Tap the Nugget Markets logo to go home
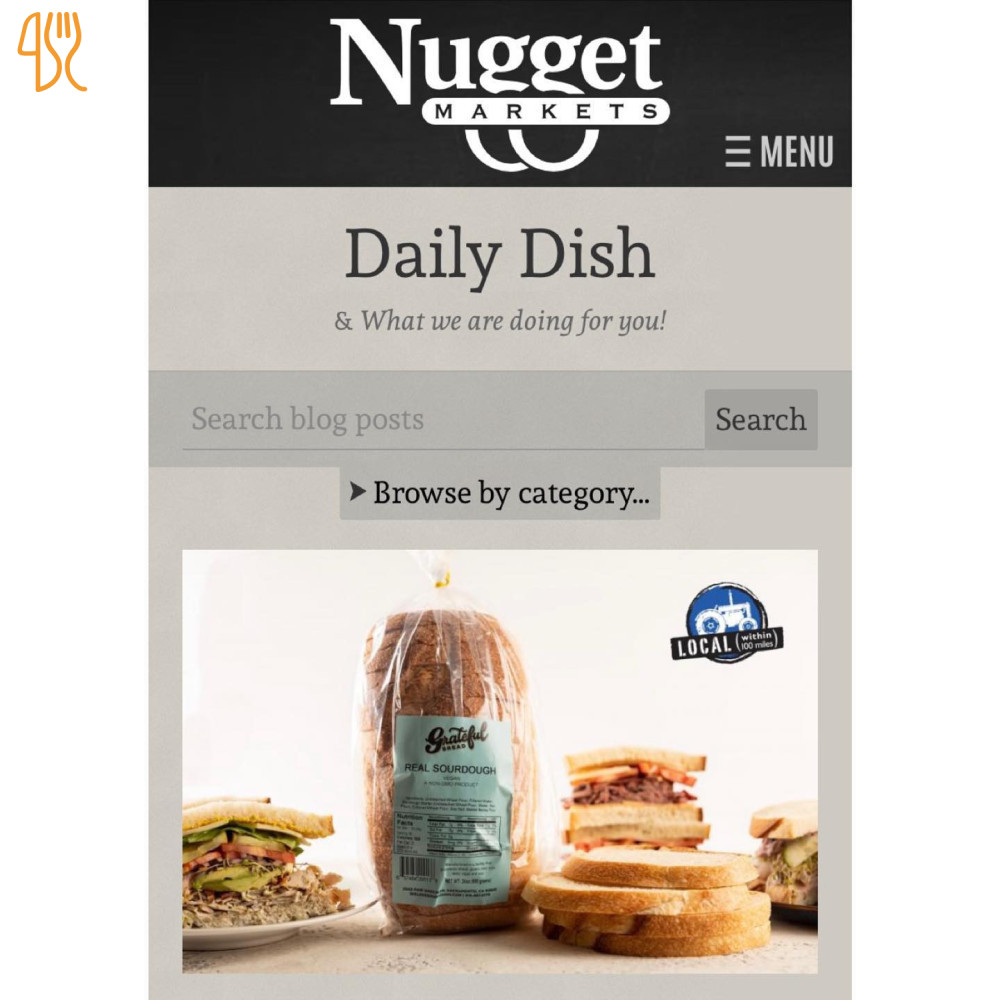1000x1000 pixels. click(x=499, y=87)
